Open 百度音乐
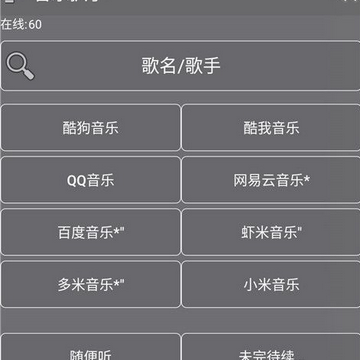This screenshot has height=360, width=360. 91,232
